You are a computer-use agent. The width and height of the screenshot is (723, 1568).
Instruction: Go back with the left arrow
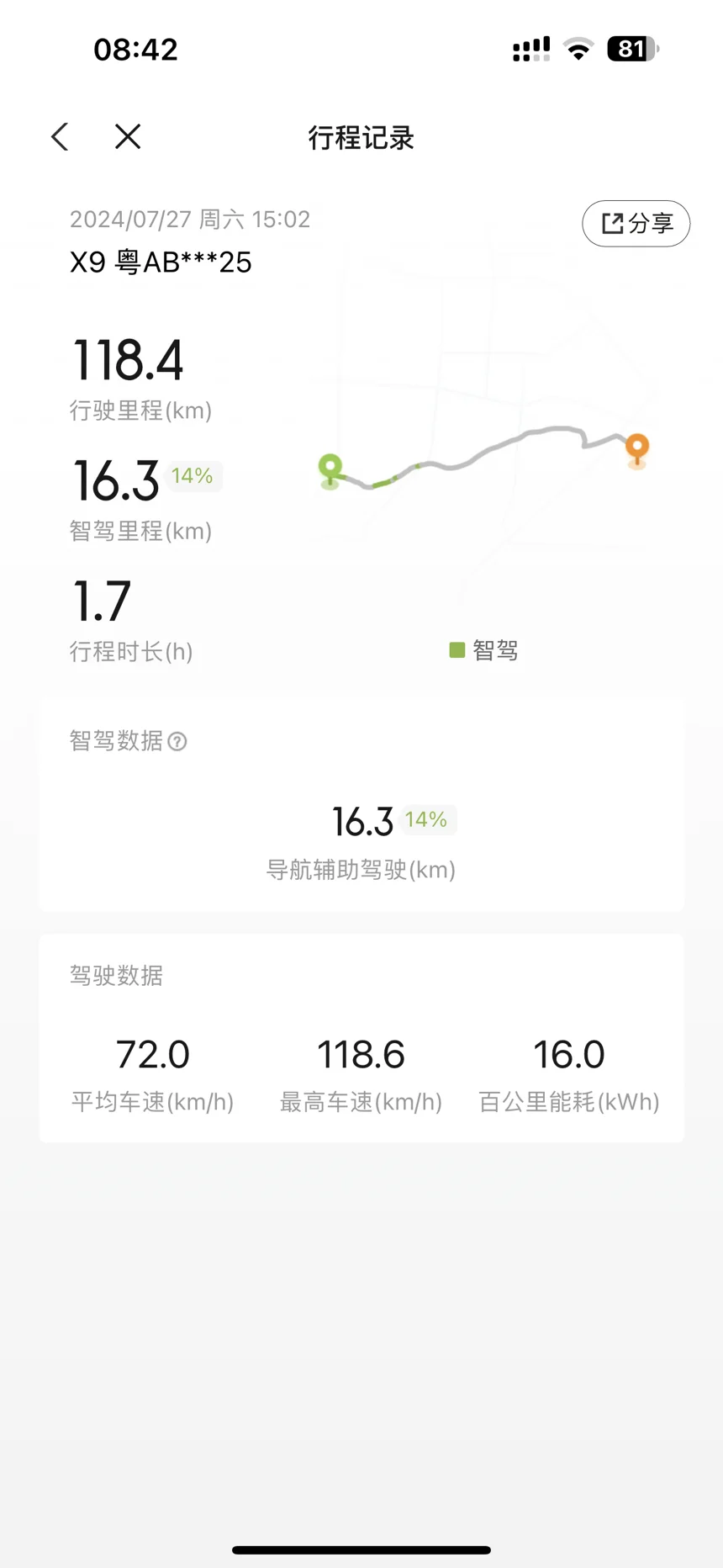(60, 137)
